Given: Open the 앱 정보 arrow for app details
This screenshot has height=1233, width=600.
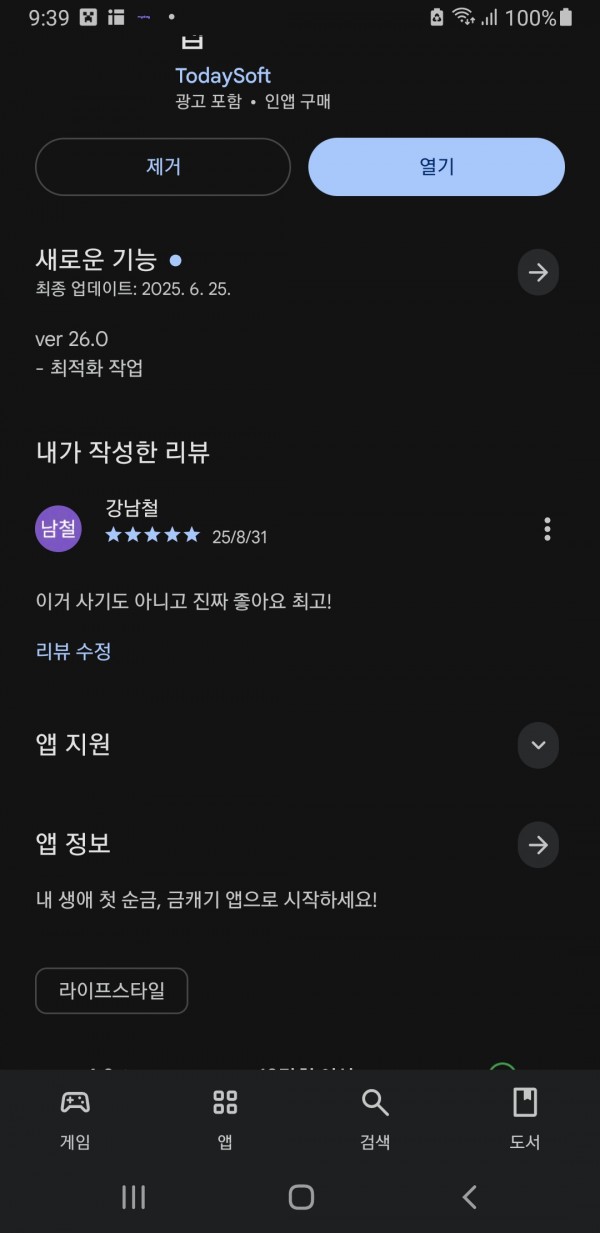Looking at the screenshot, I should click(538, 845).
